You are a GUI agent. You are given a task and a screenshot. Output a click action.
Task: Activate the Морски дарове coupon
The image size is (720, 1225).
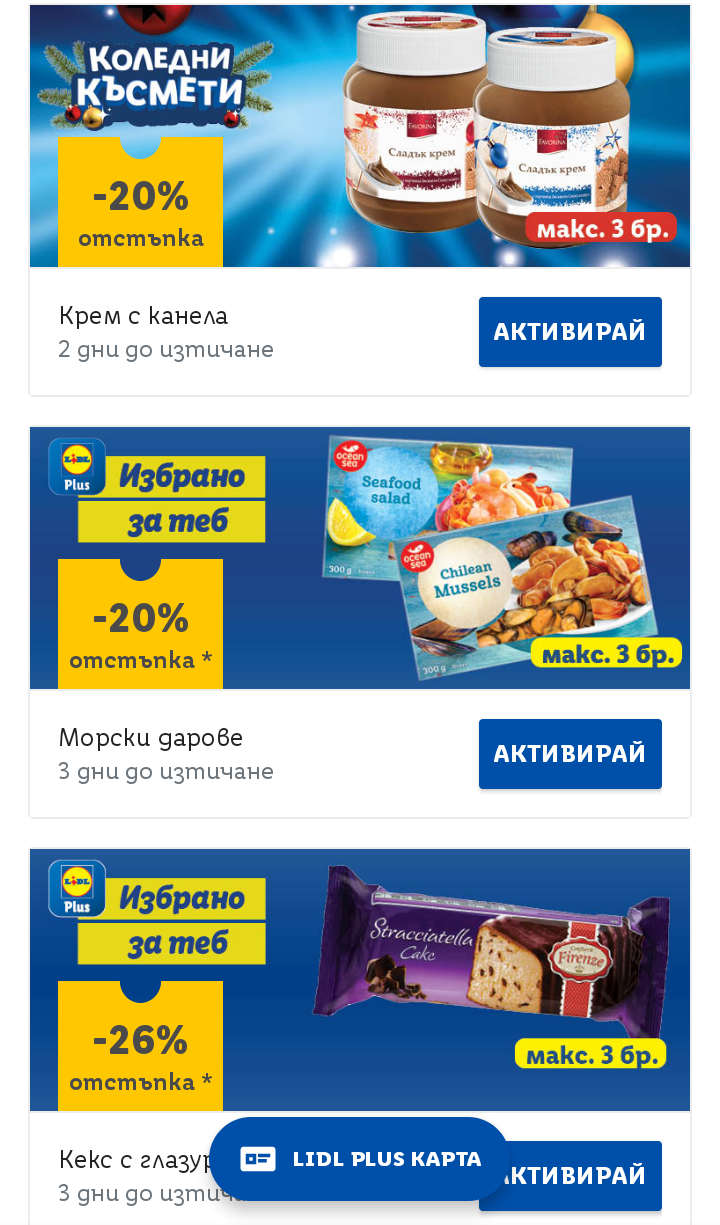click(x=570, y=754)
